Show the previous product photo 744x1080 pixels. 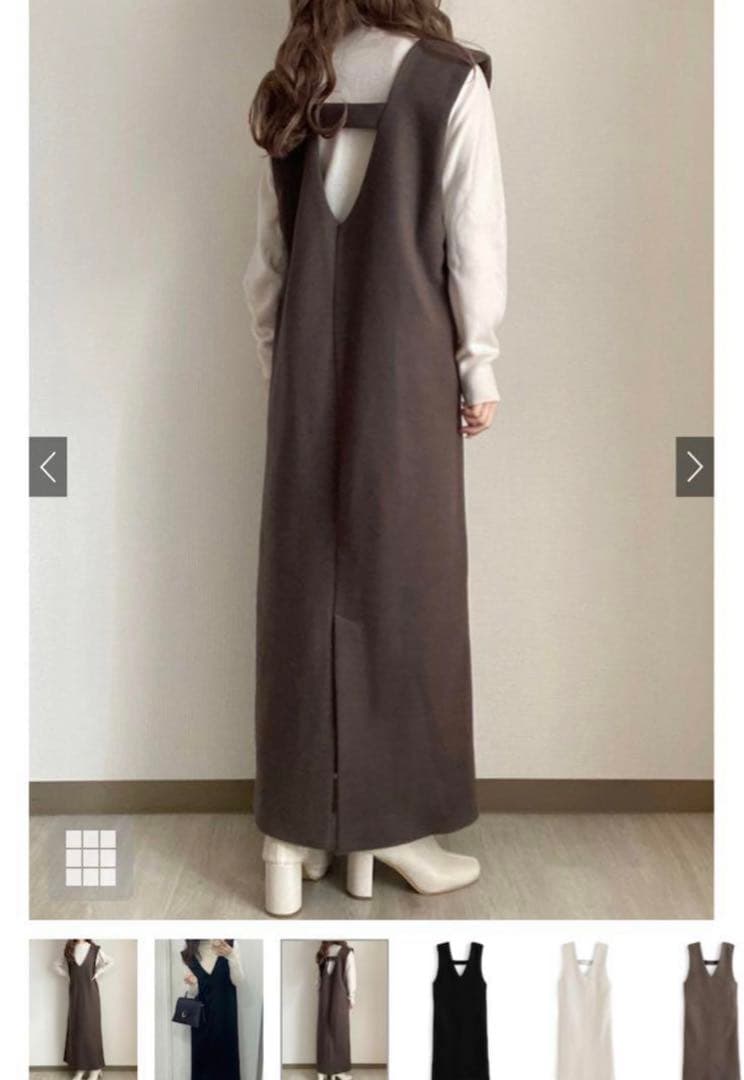tap(47, 466)
